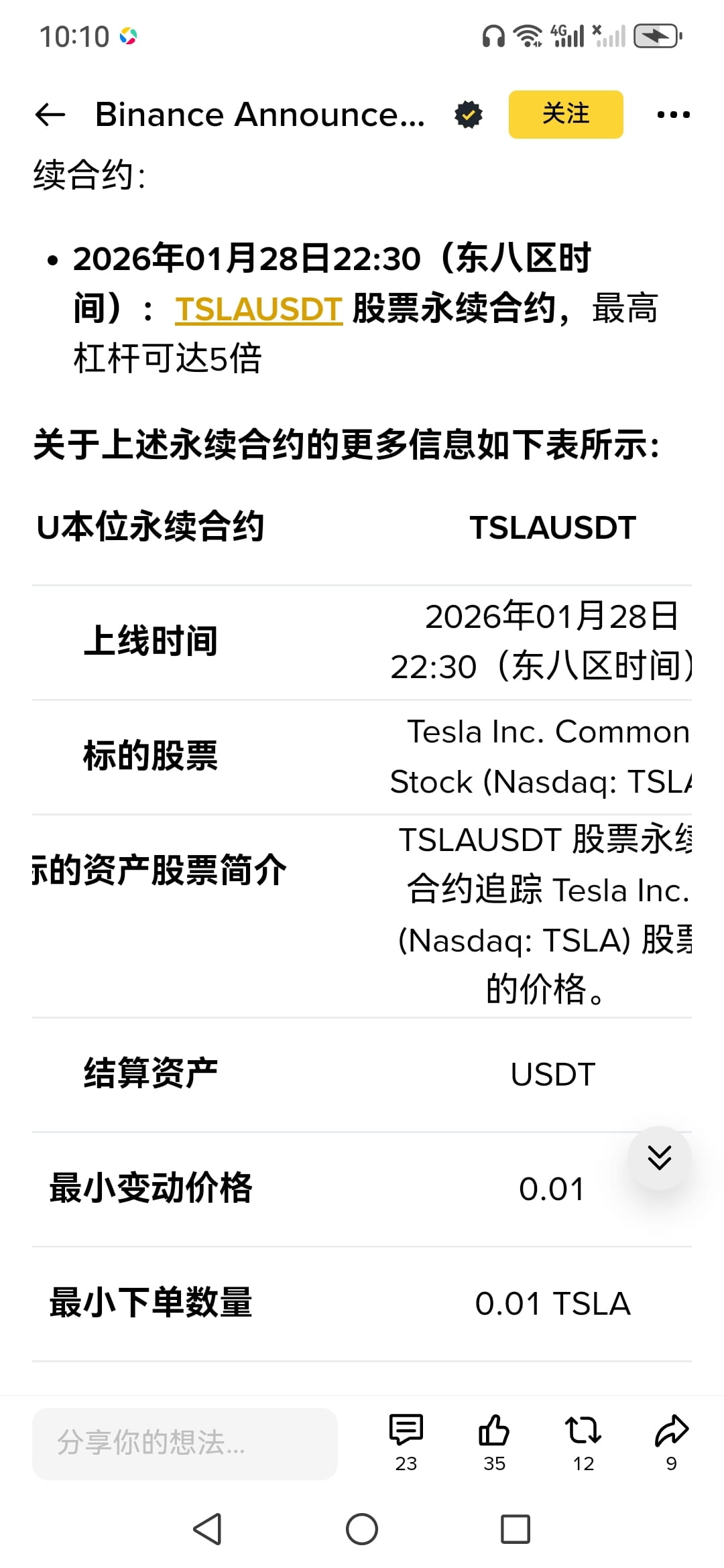Open the Binance Announce account page via title
This screenshot has height=1568, width=724.
[x=258, y=114]
